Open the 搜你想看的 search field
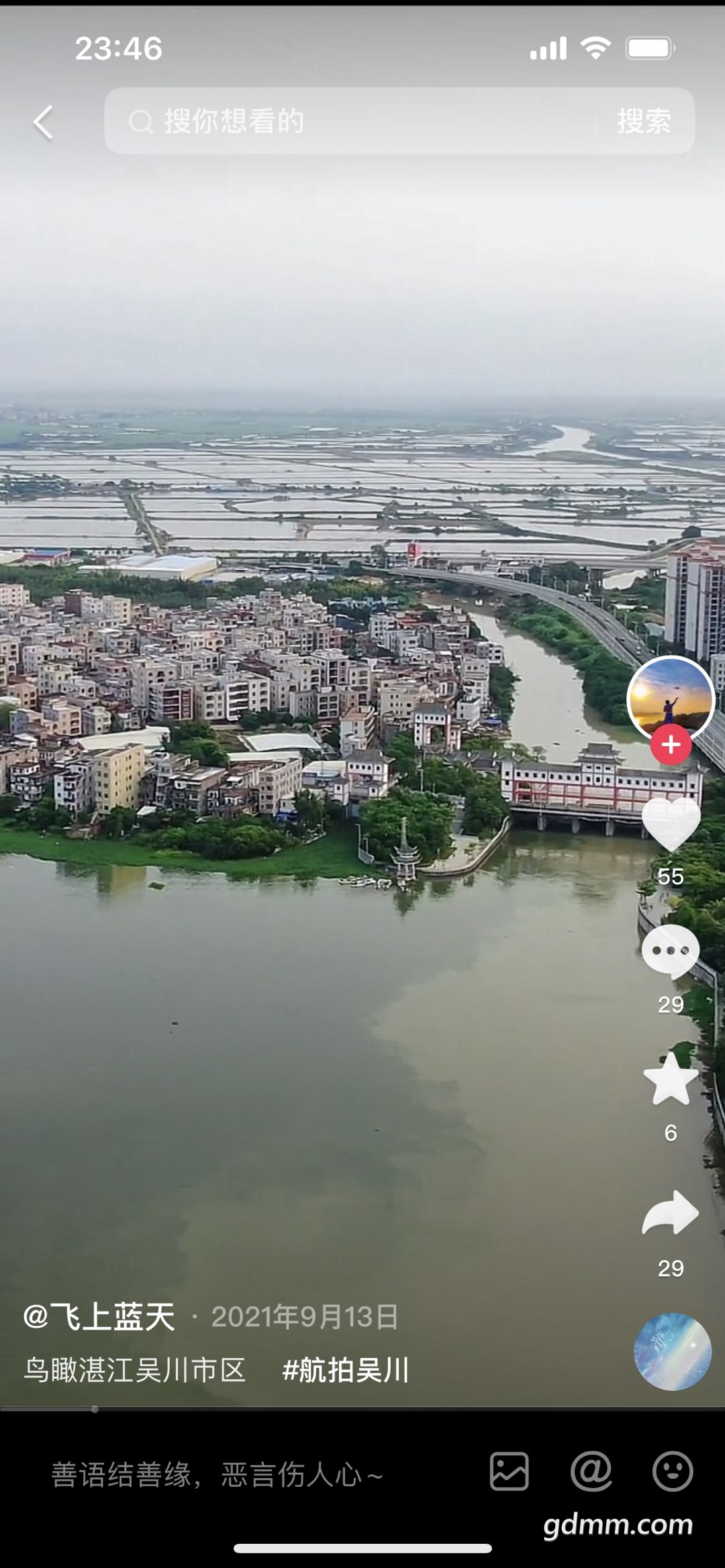The image size is (725, 1568). pos(349,121)
